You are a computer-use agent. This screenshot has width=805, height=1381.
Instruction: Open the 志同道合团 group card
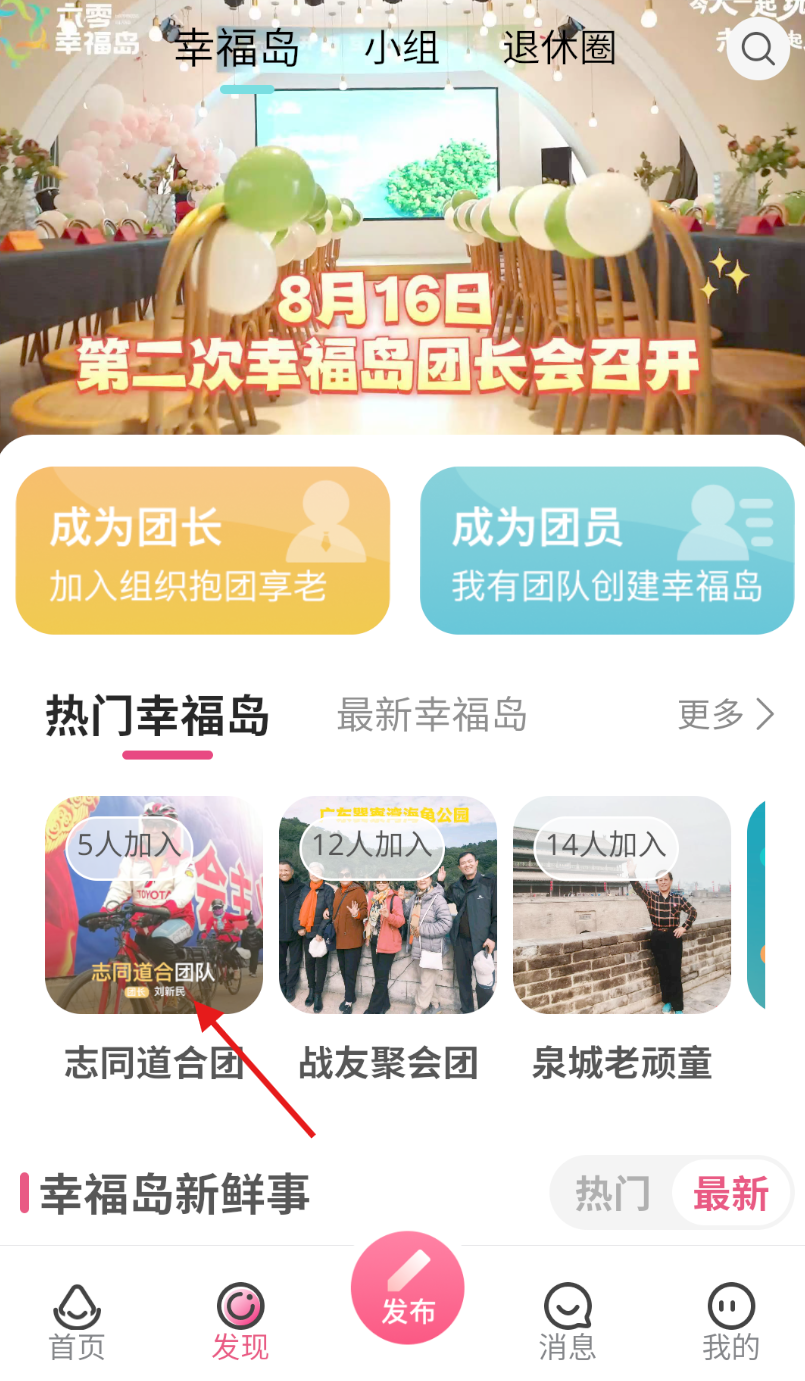click(154, 905)
